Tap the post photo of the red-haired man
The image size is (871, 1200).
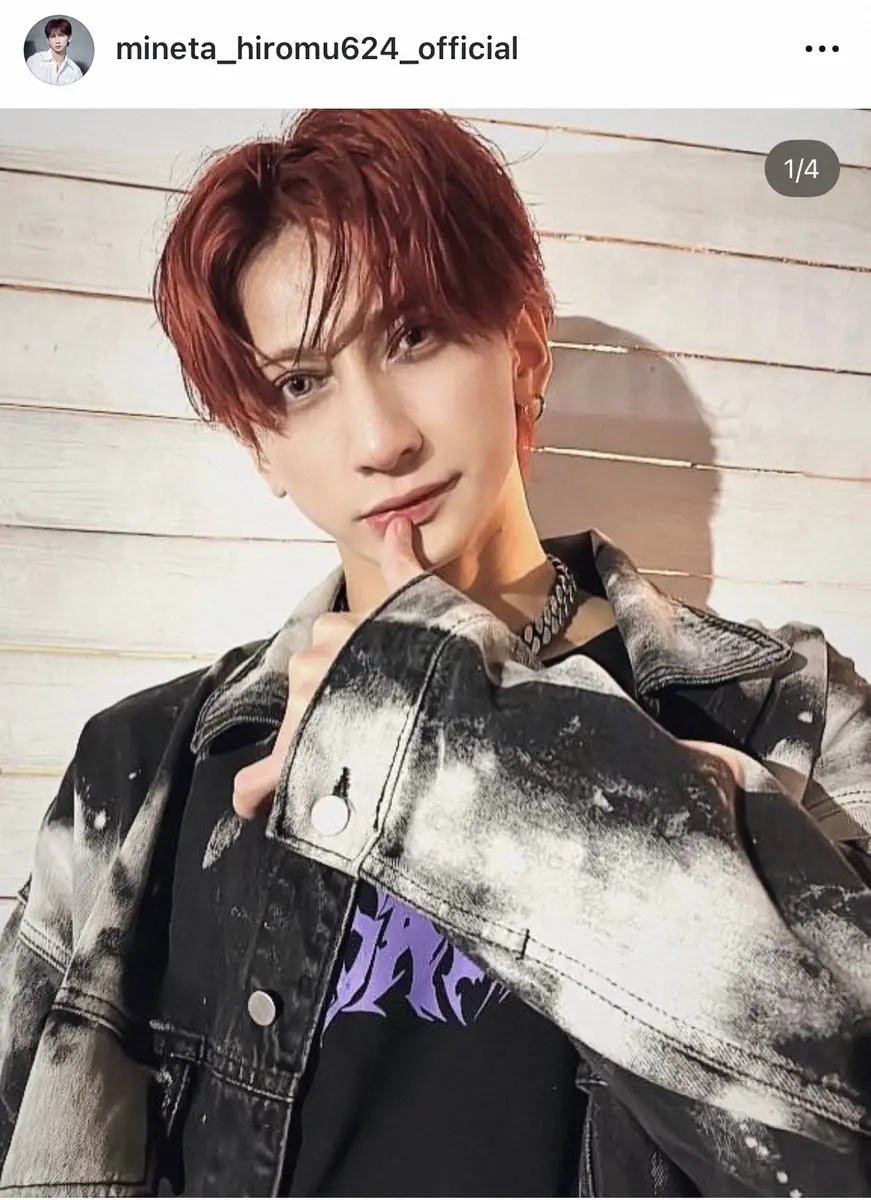point(435,650)
